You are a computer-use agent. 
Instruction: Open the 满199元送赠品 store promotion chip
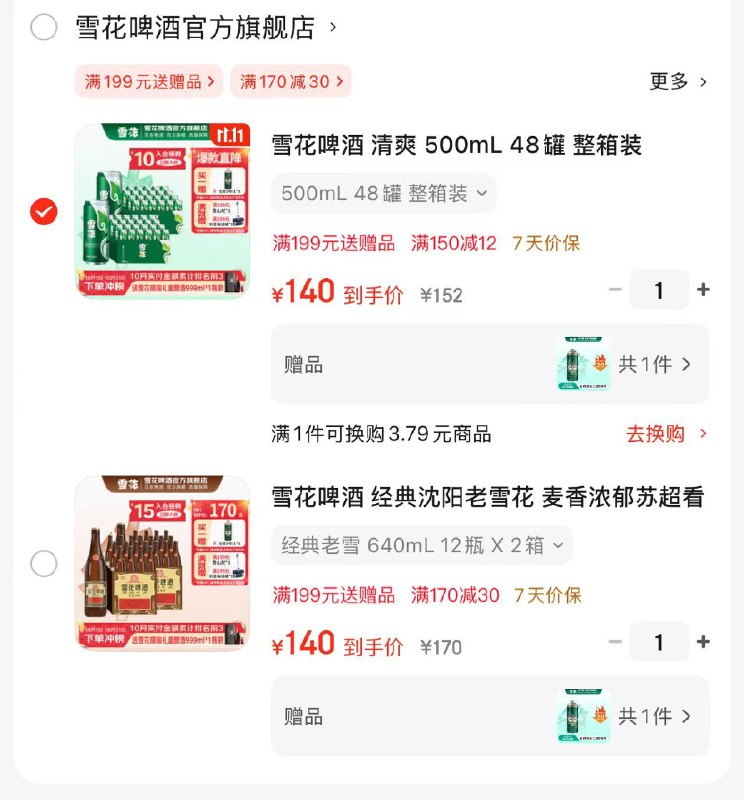pyautogui.click(x=150, y=82)
